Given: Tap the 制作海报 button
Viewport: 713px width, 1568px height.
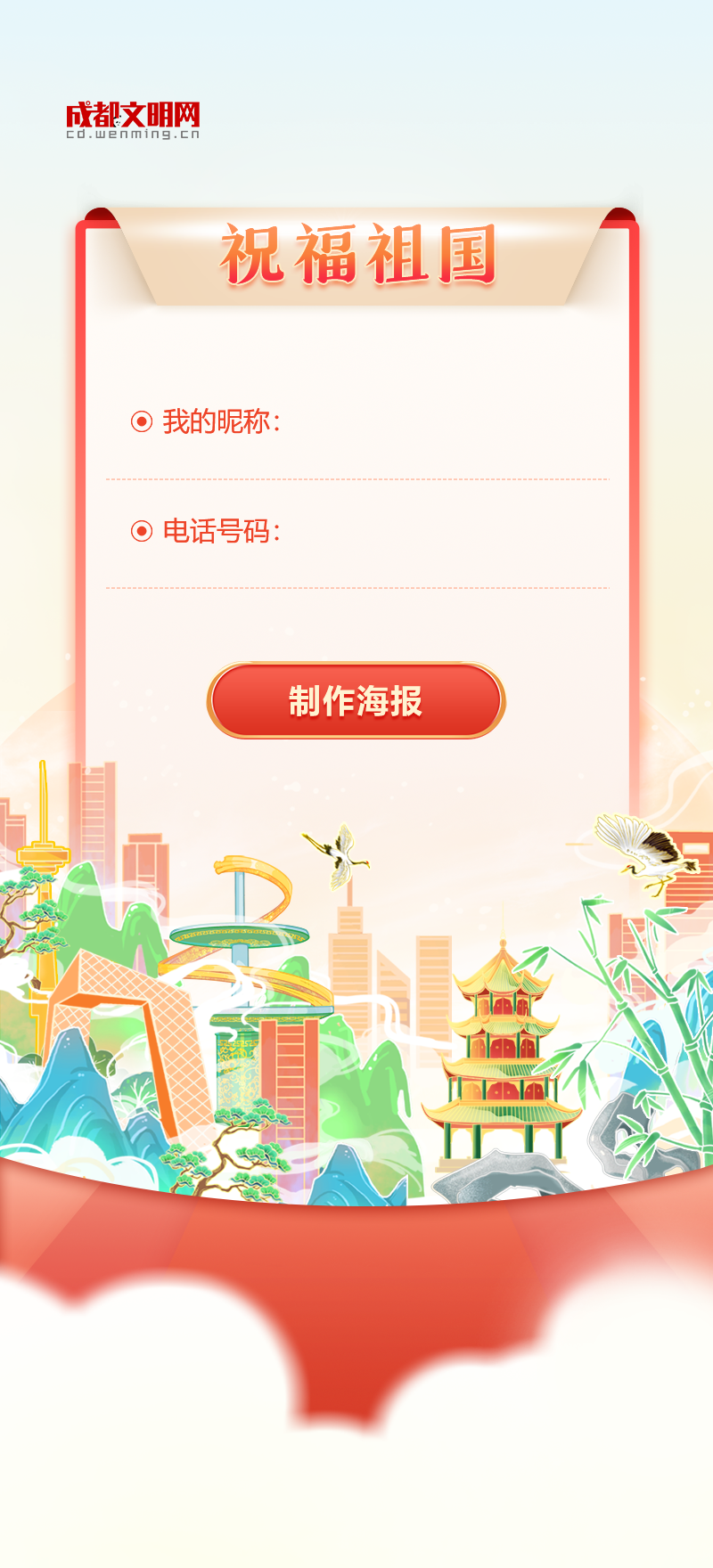Looking at the screenshot, I should [356, 701].
